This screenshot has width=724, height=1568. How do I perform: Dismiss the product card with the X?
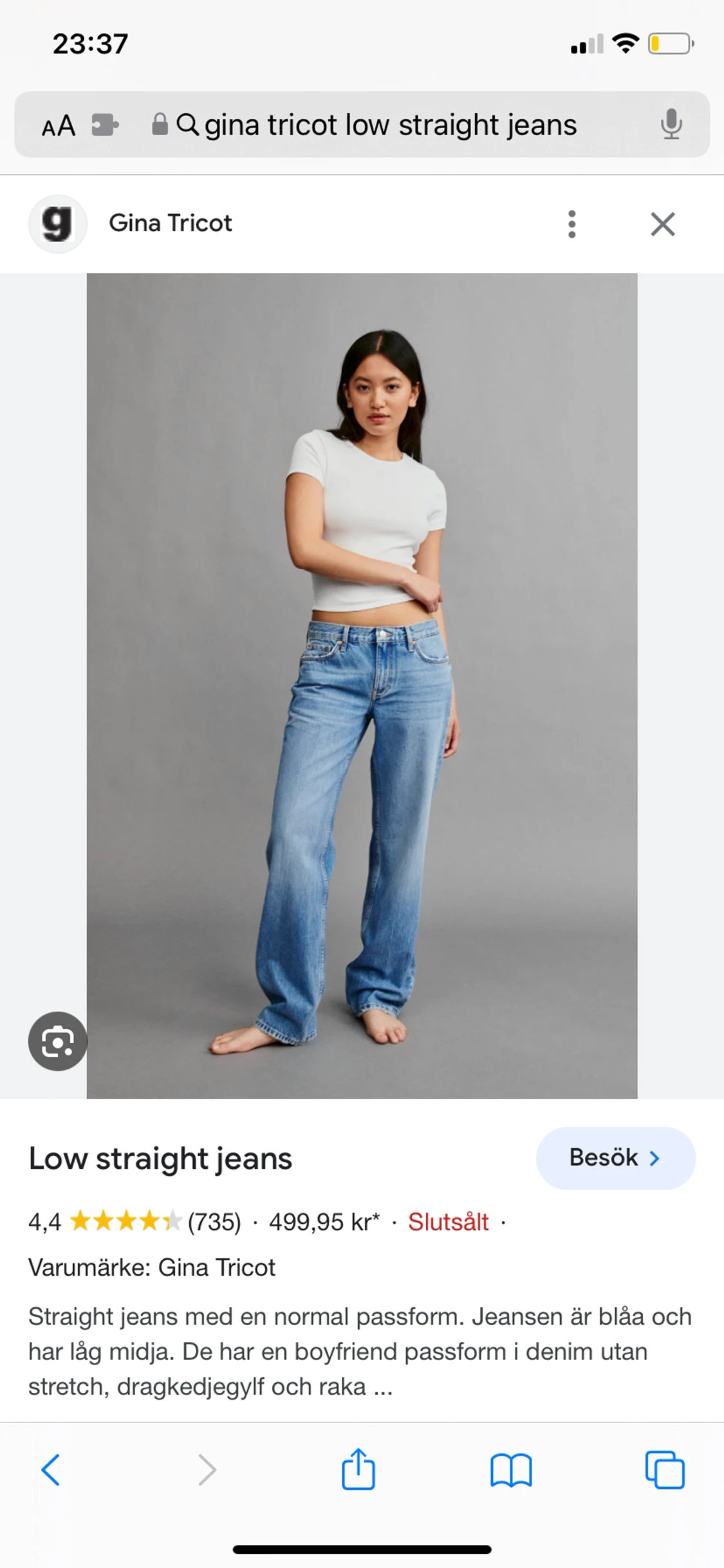pyautogui.click(x=662, y=224)
